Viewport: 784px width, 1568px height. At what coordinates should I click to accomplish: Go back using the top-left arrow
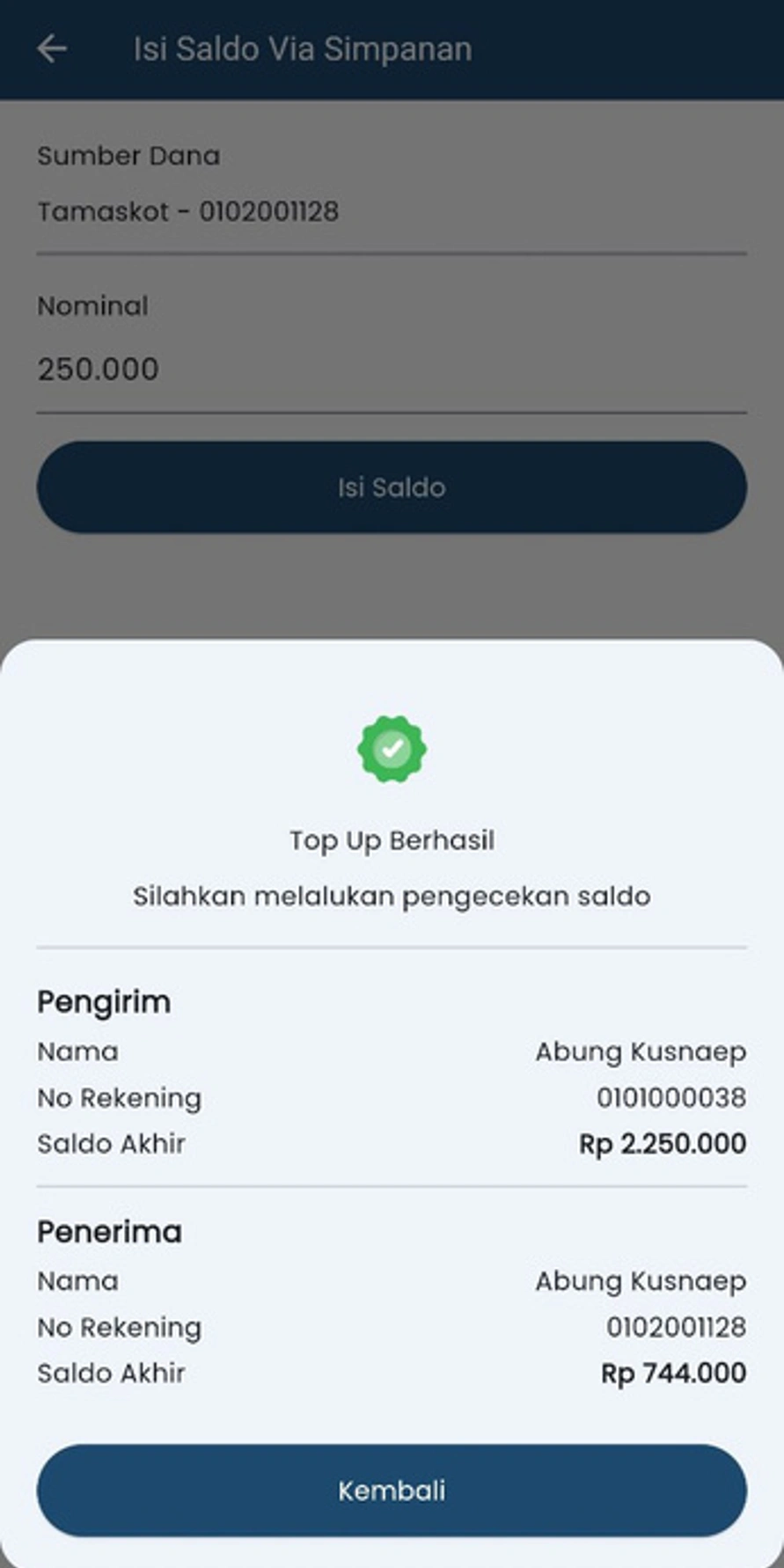coord(52,48)
